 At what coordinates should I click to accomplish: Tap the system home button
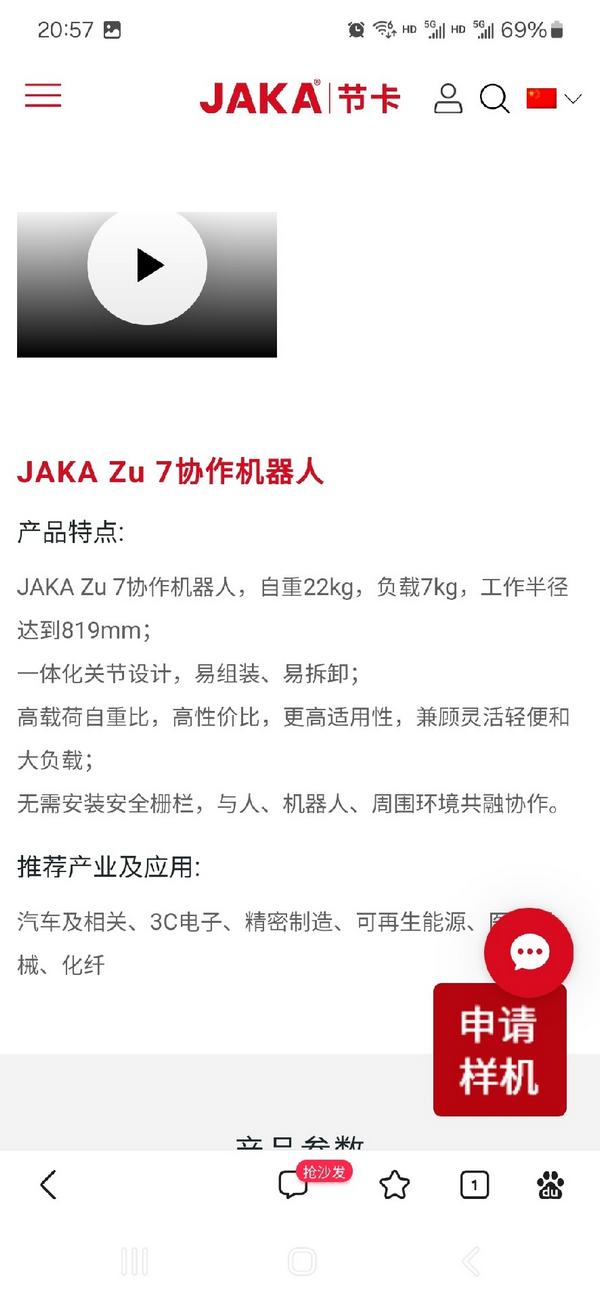(301, 1261)
